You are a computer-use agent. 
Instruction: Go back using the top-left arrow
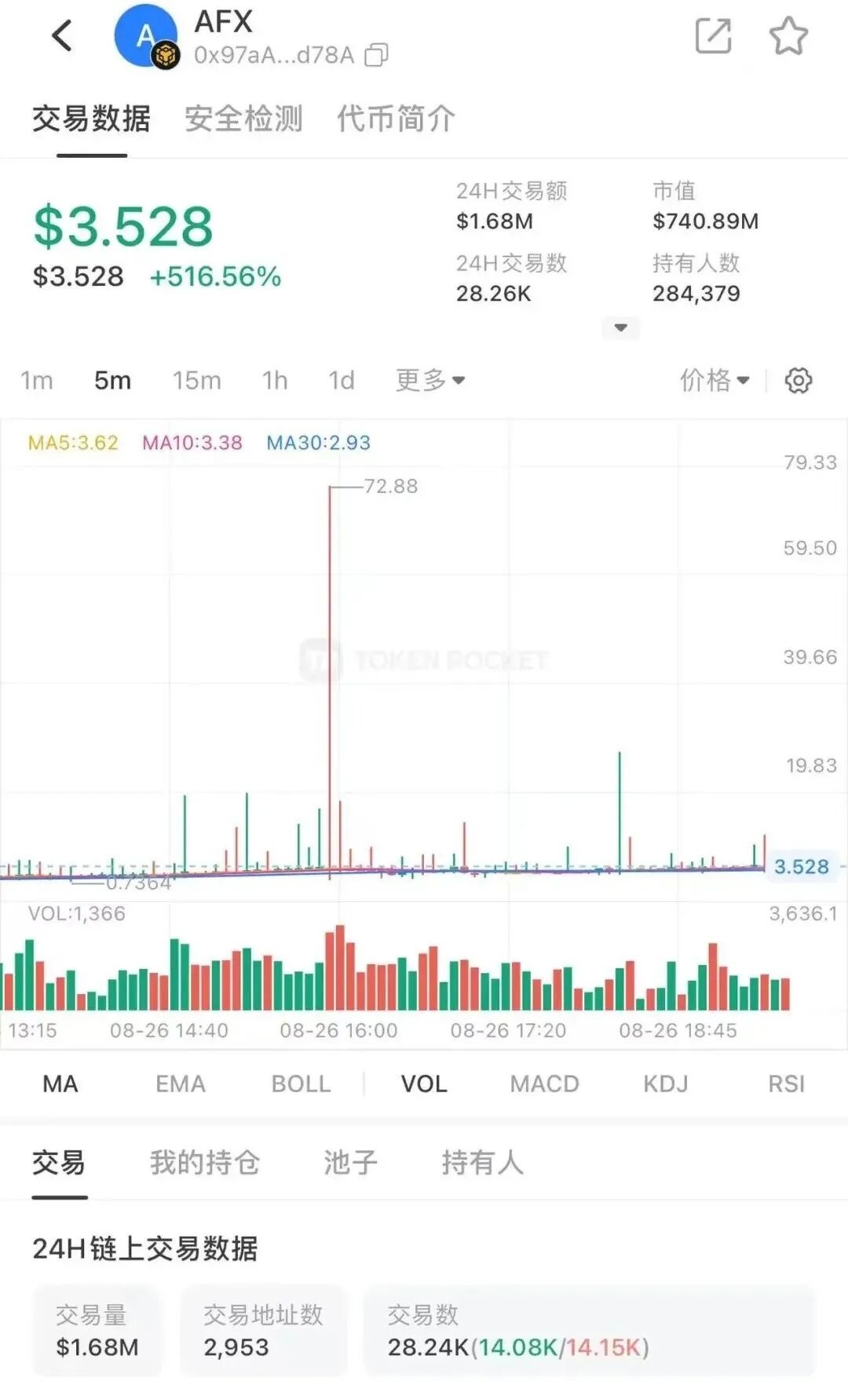click(61, 36)
